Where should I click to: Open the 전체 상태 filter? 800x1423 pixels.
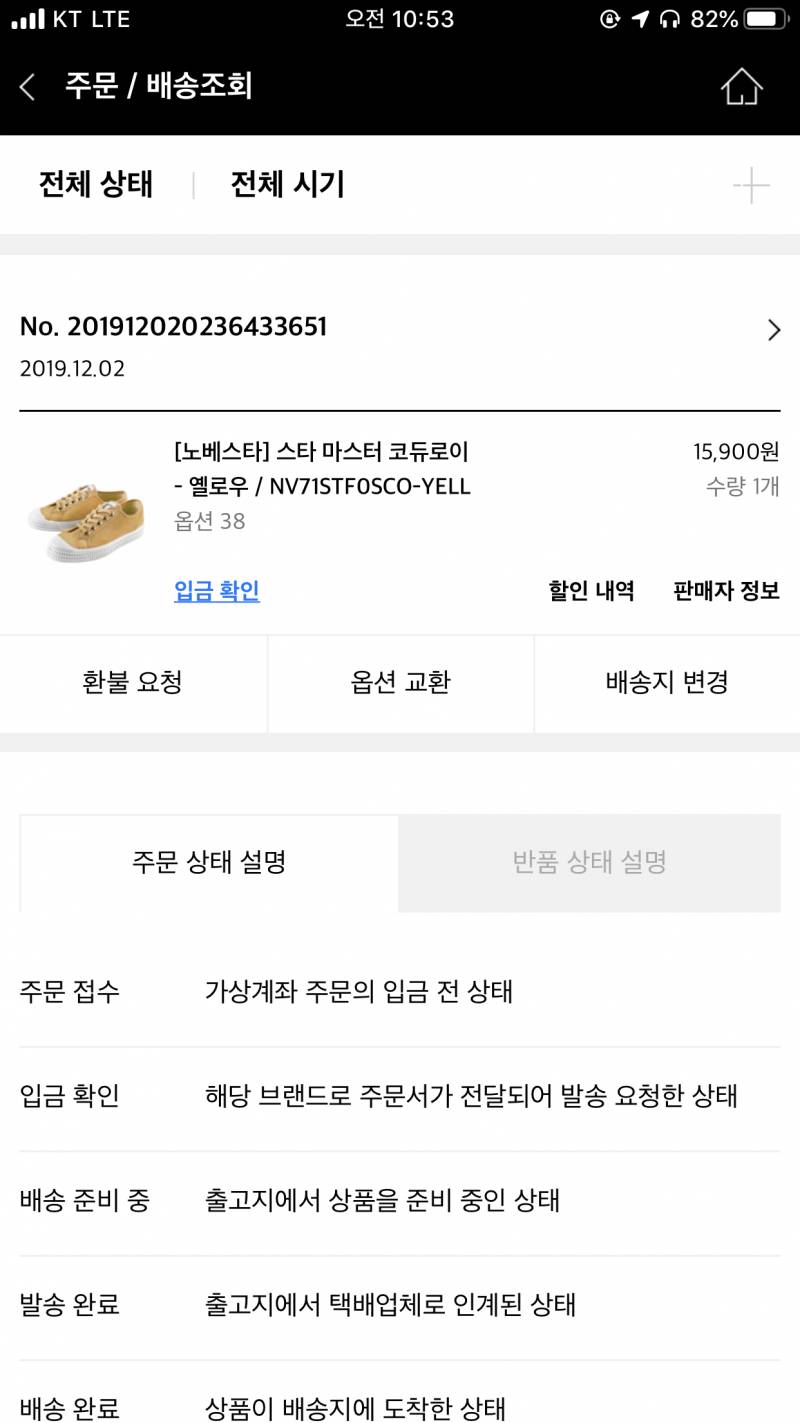pyautogui.click(x=93, y=184)
